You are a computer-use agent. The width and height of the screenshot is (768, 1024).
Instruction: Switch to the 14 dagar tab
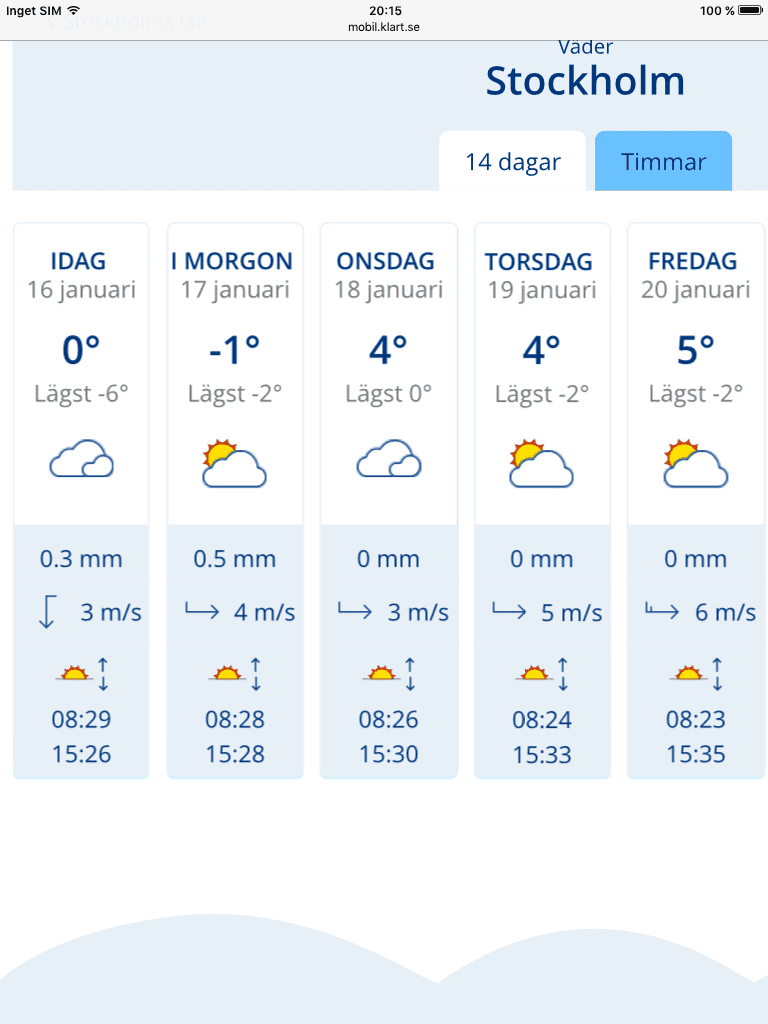coord(512,161)
